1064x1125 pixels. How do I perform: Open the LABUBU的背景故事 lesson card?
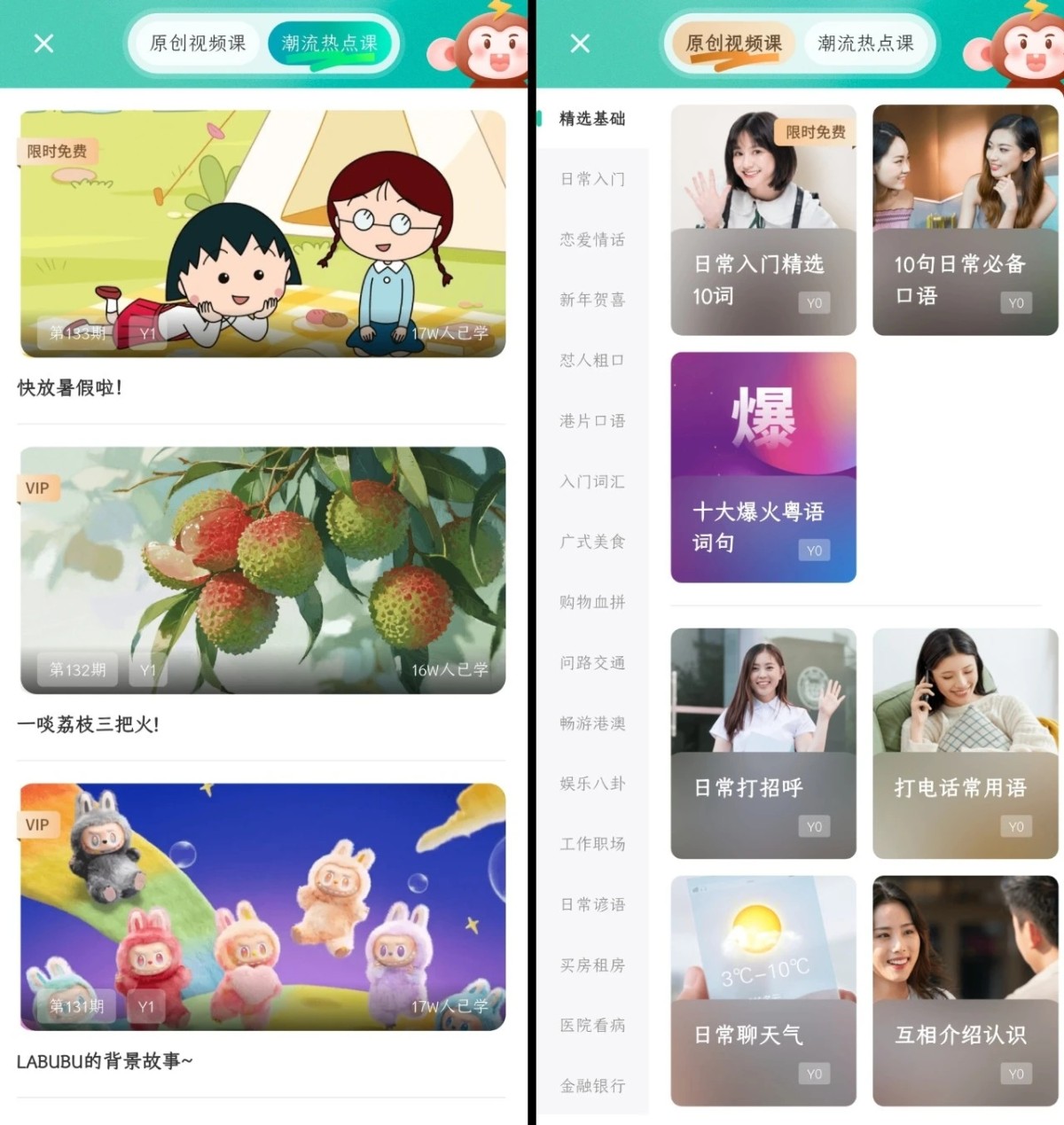click(262, 906)
